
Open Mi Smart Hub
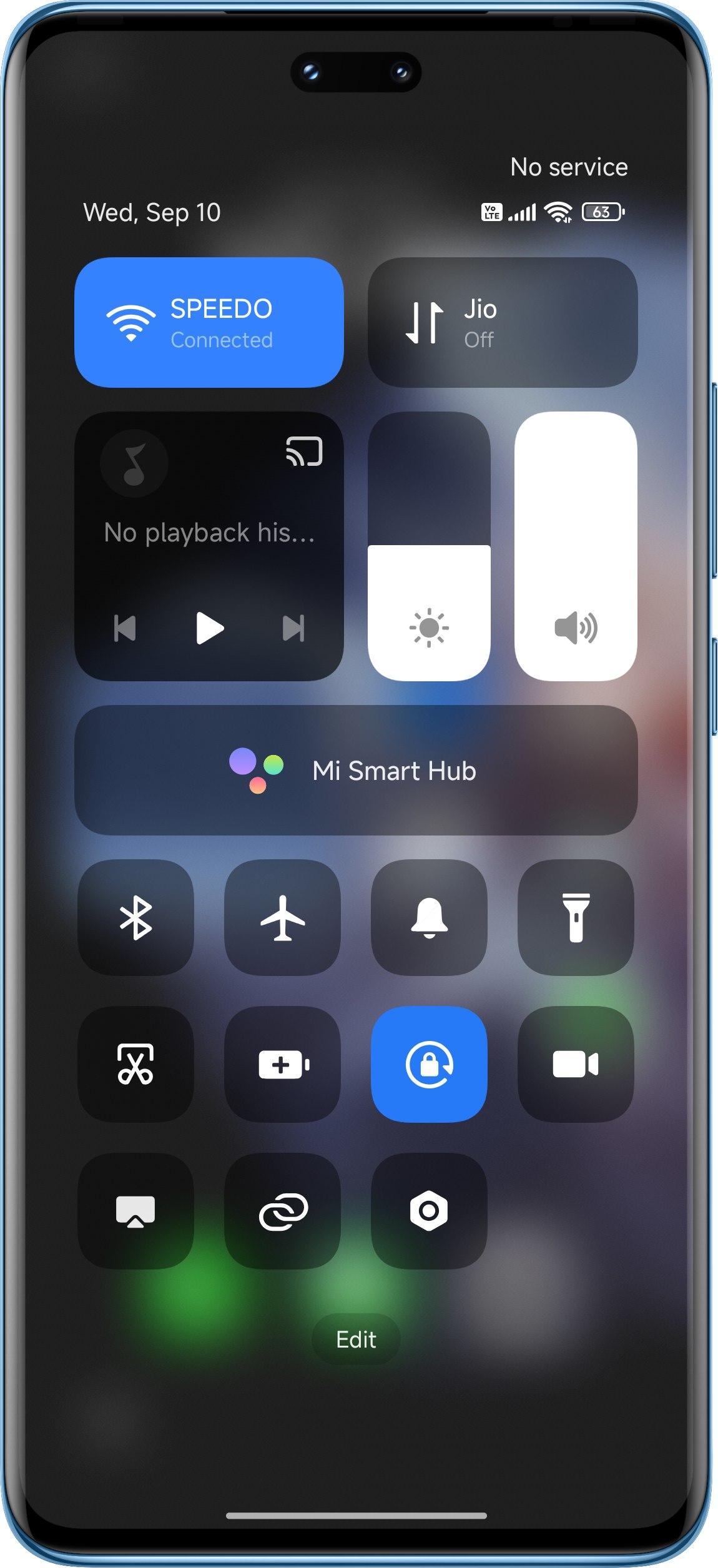[x=356, y=770]
